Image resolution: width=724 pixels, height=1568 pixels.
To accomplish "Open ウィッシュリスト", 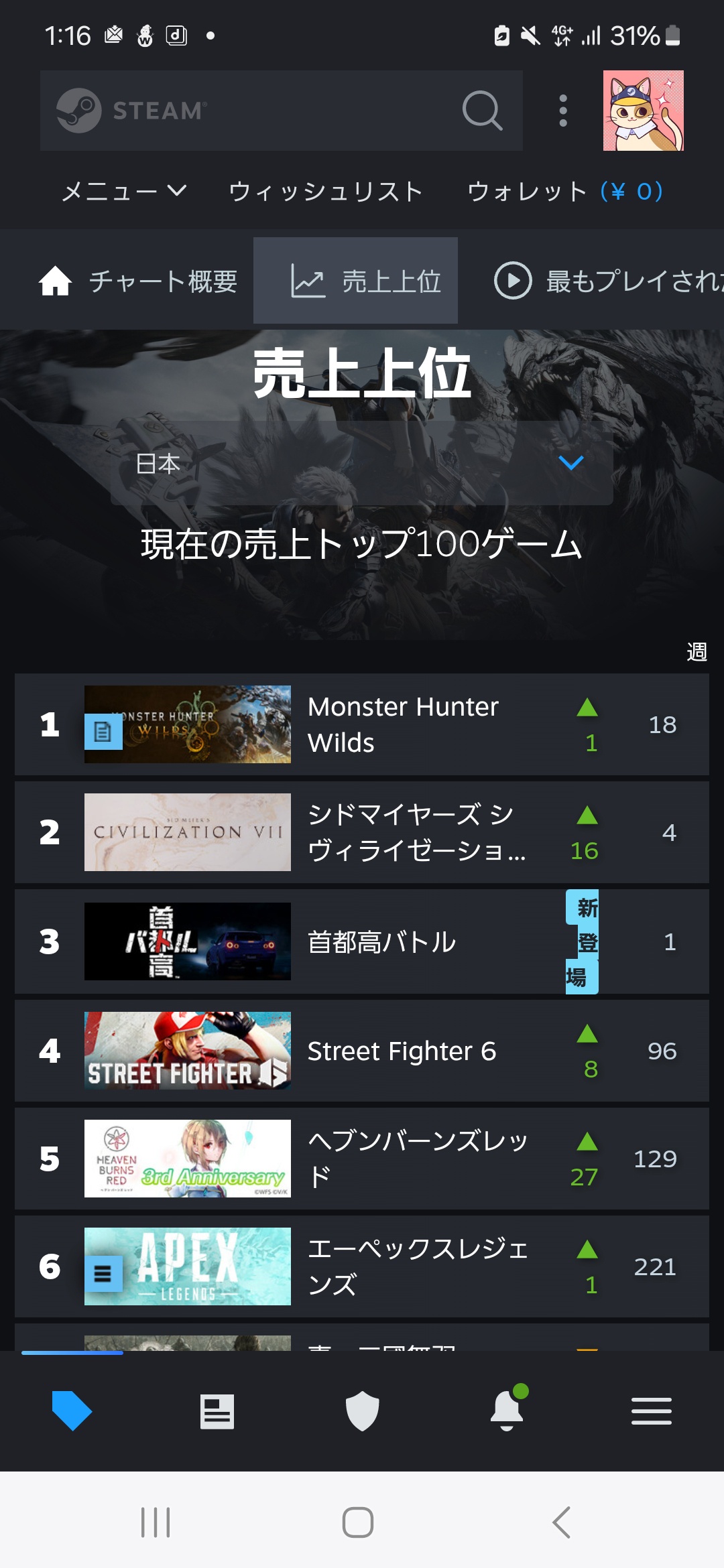I will (x=326, y=192).
